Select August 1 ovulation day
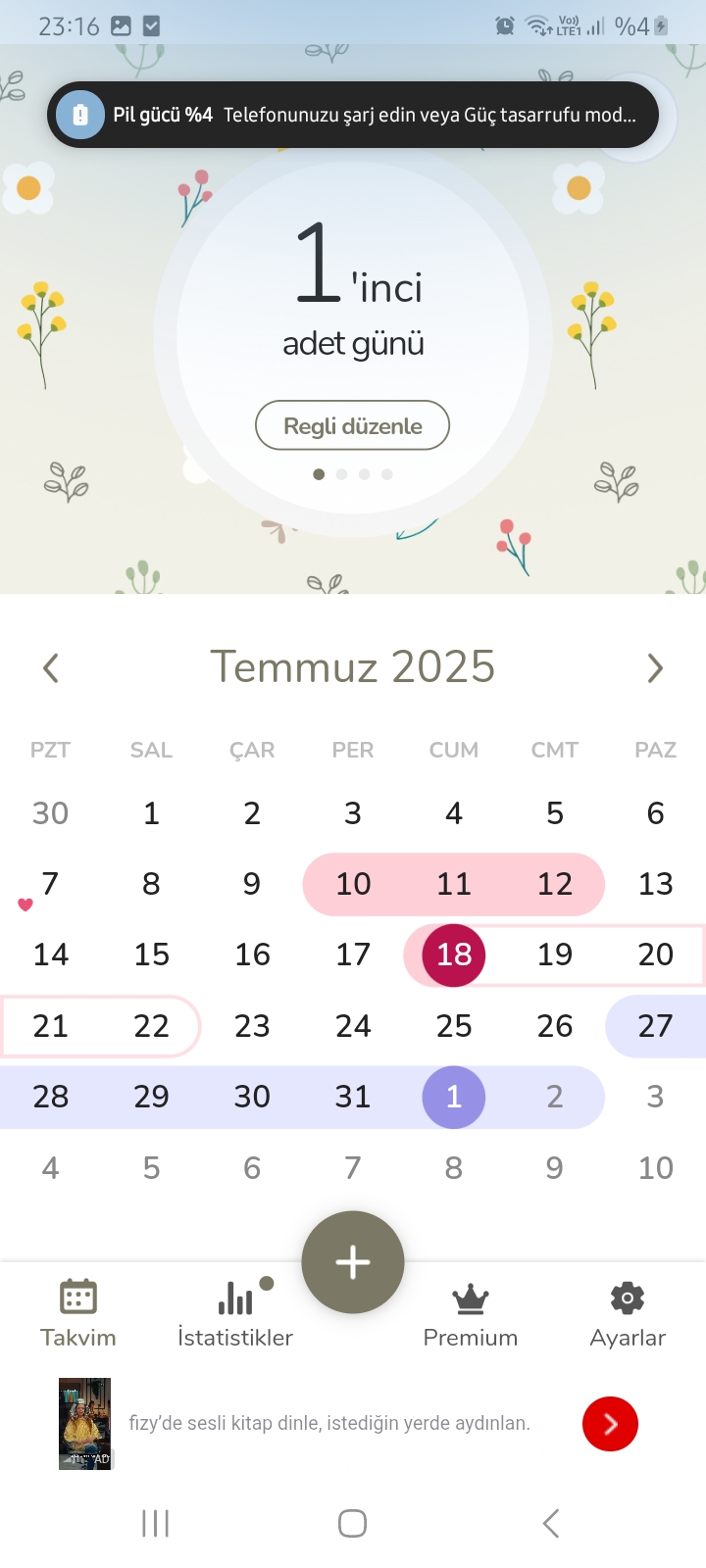This screenshot has width=706, height=1568. point(454,1097)
